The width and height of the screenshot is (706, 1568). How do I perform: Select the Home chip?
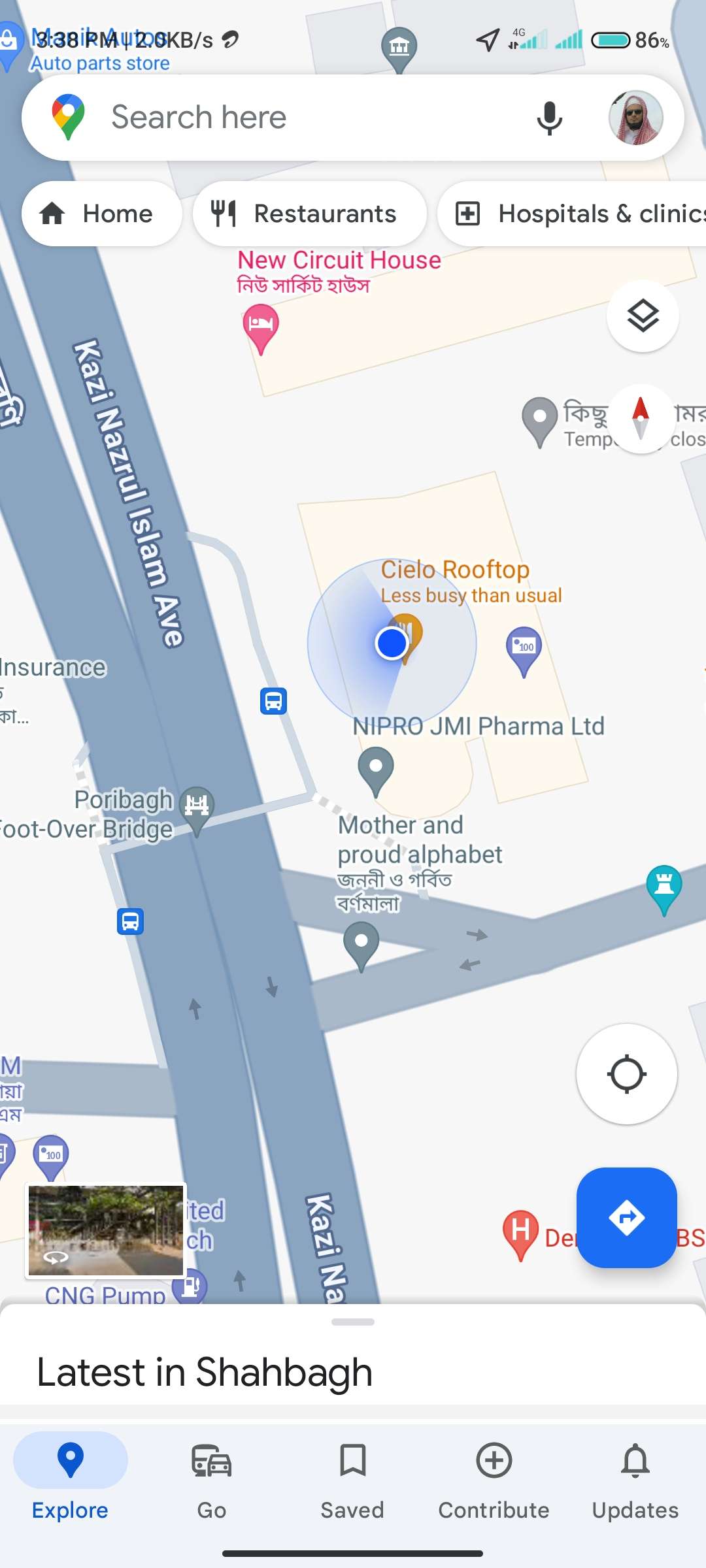[101, 214]
